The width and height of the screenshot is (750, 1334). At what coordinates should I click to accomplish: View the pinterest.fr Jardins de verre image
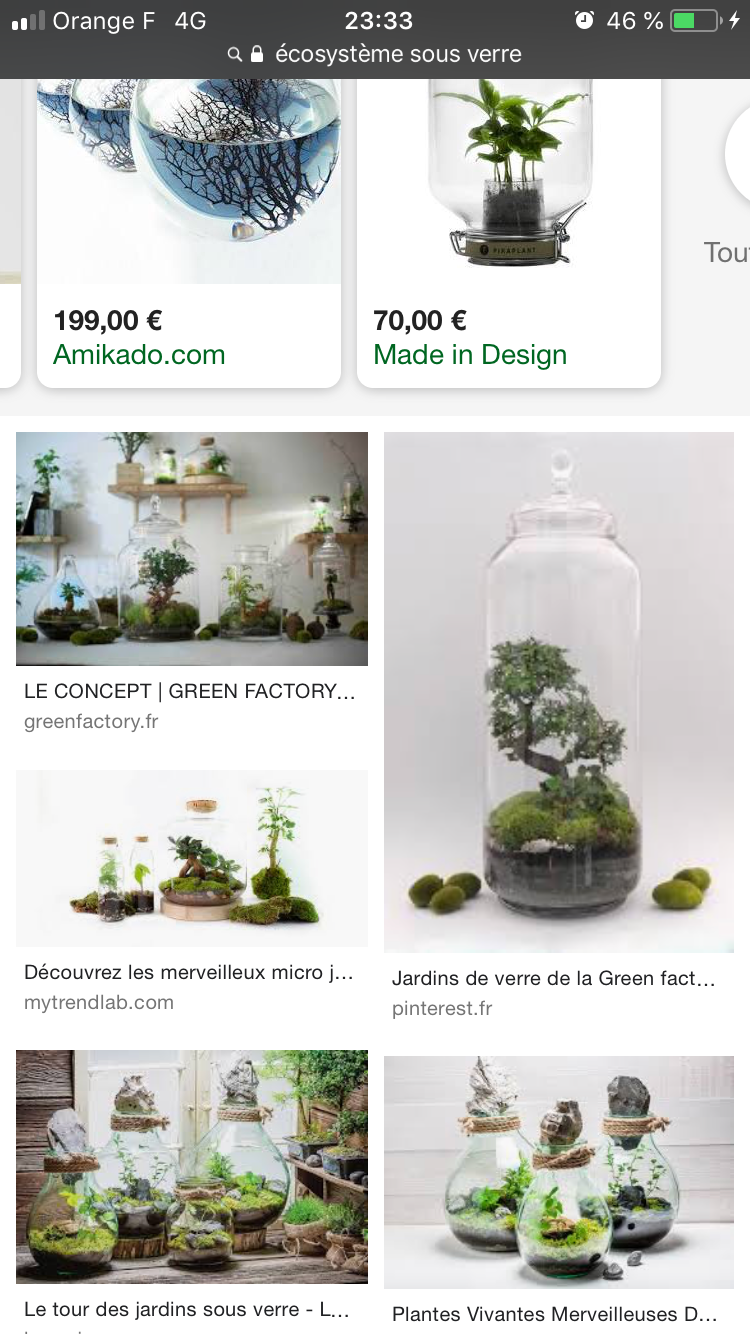(559, 692)
